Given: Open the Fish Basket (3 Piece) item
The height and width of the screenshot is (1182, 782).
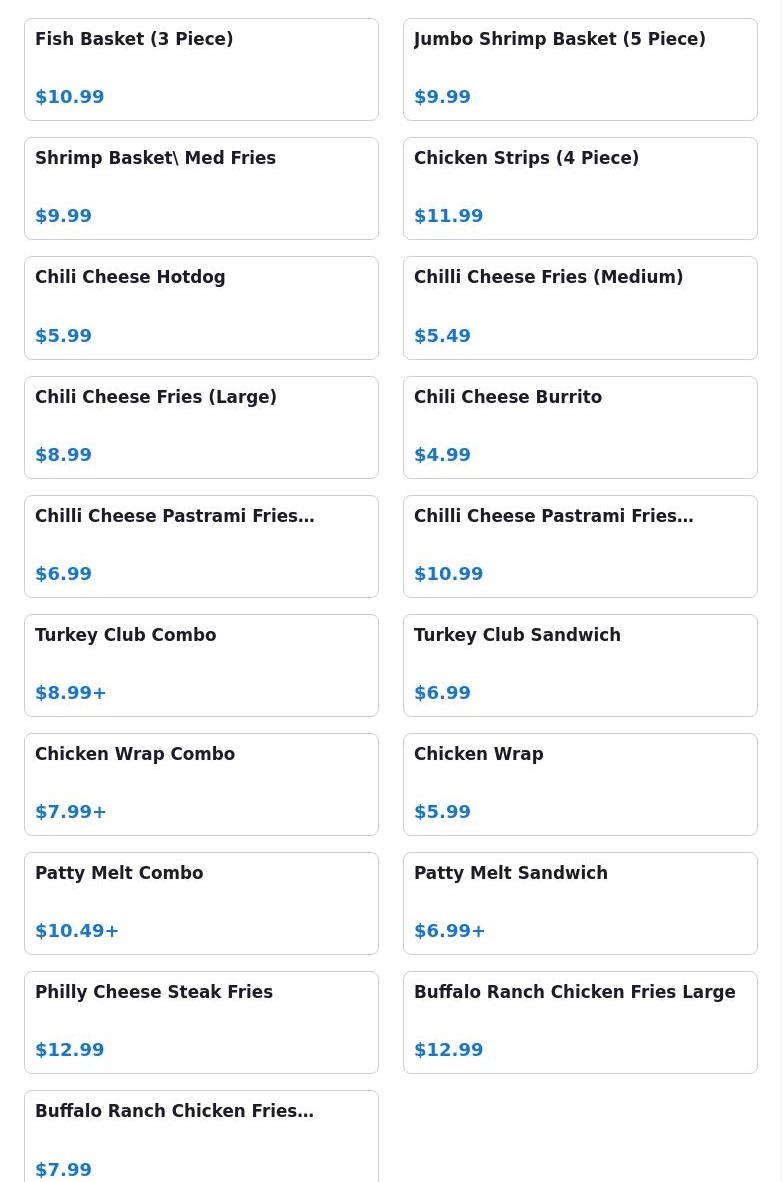Looking at the screenshot, I should click(x=201, y=69).
